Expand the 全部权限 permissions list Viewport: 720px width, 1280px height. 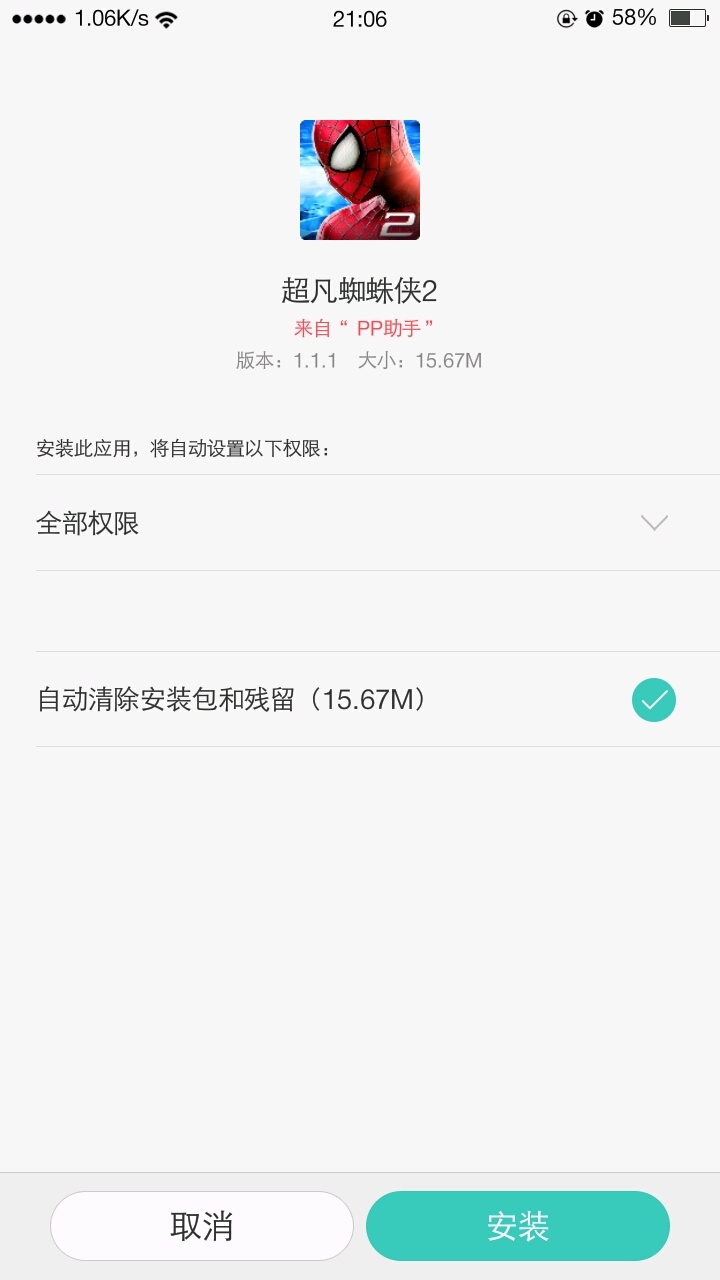coord(653,523)
